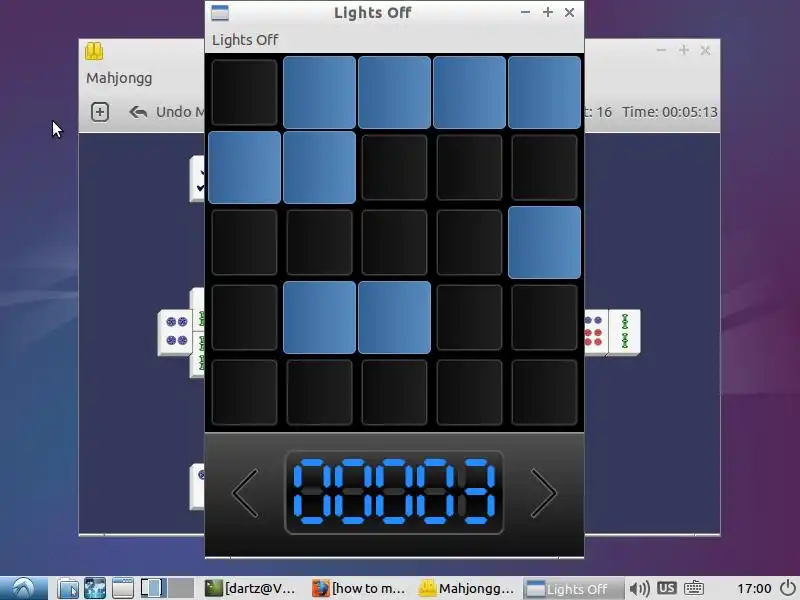Open the system start menu
Screen dimensions: 800x600
[x=22, y=588]
